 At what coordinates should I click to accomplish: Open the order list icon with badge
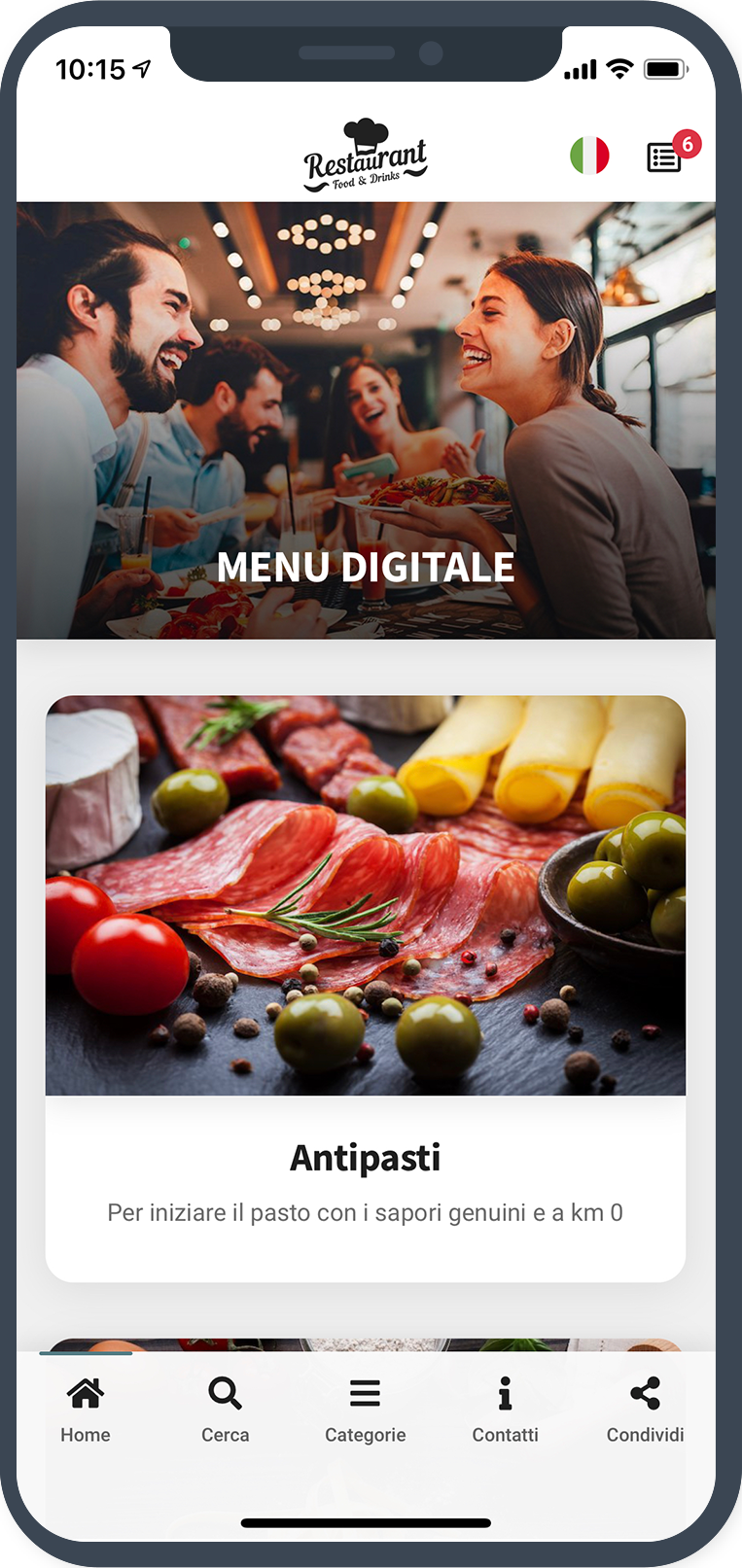(665, 157)
